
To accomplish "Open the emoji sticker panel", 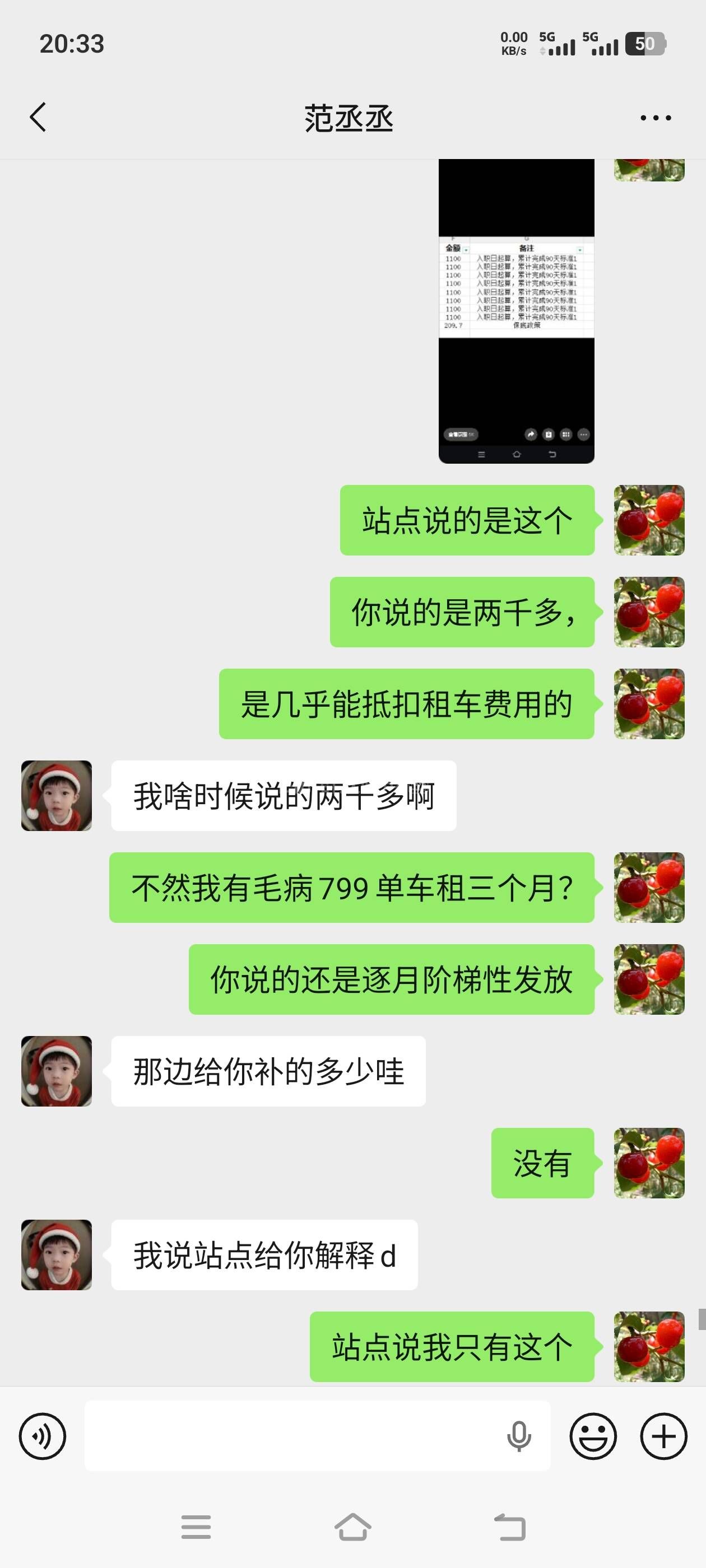I will (x=593, y=1436).
